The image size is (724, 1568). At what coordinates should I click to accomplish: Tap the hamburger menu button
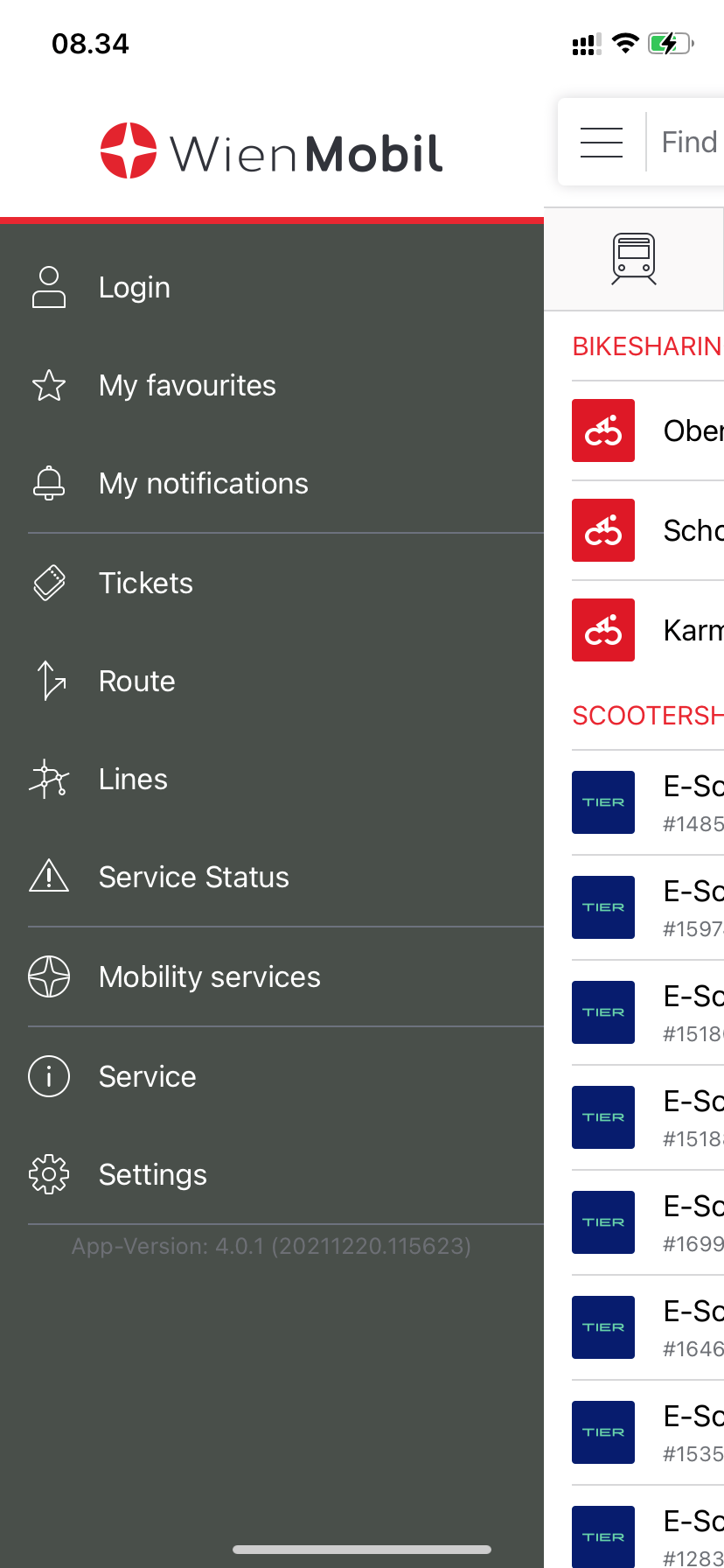[602, 142]
